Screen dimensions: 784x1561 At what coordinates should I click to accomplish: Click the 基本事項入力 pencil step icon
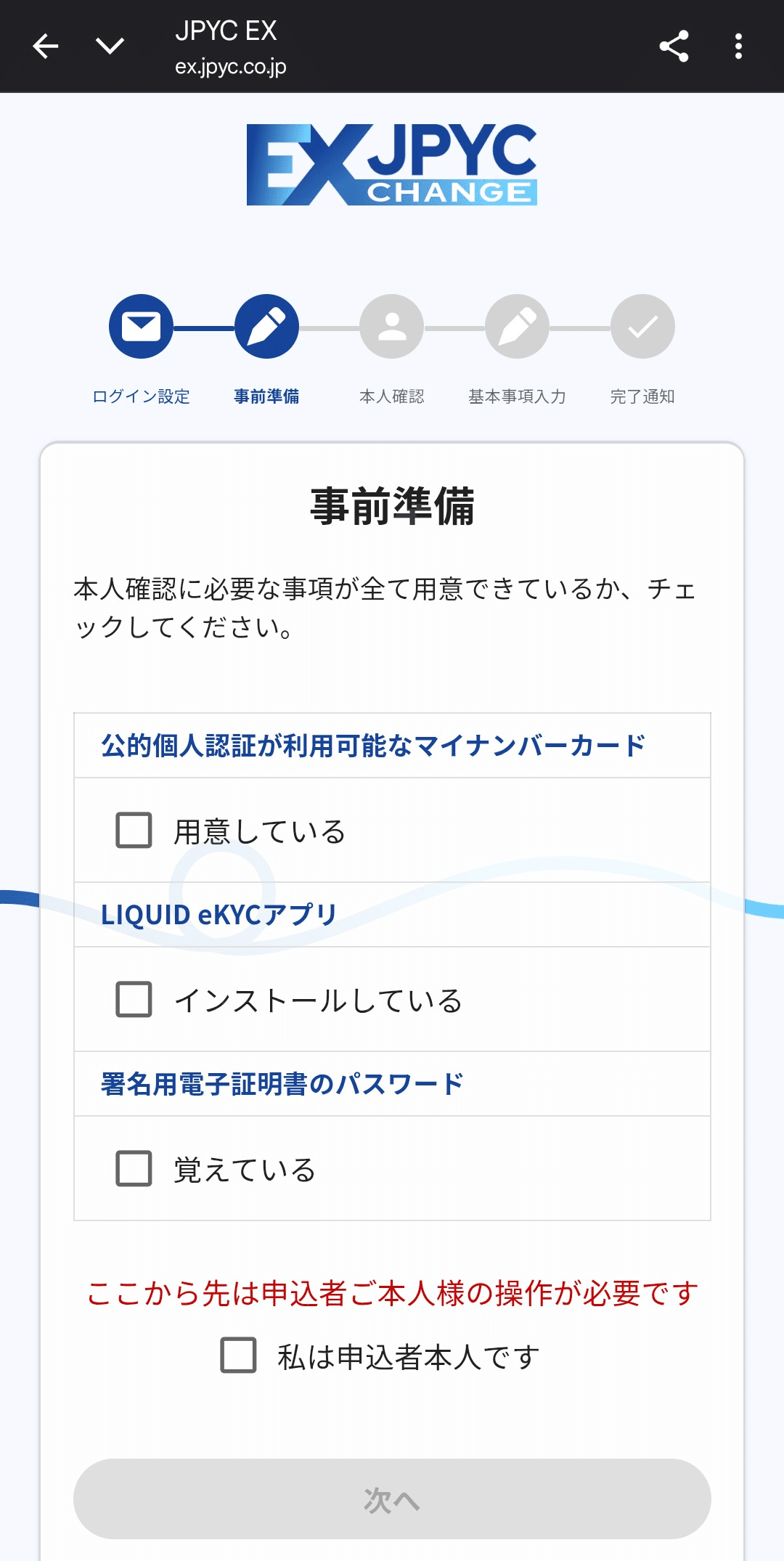516,326
